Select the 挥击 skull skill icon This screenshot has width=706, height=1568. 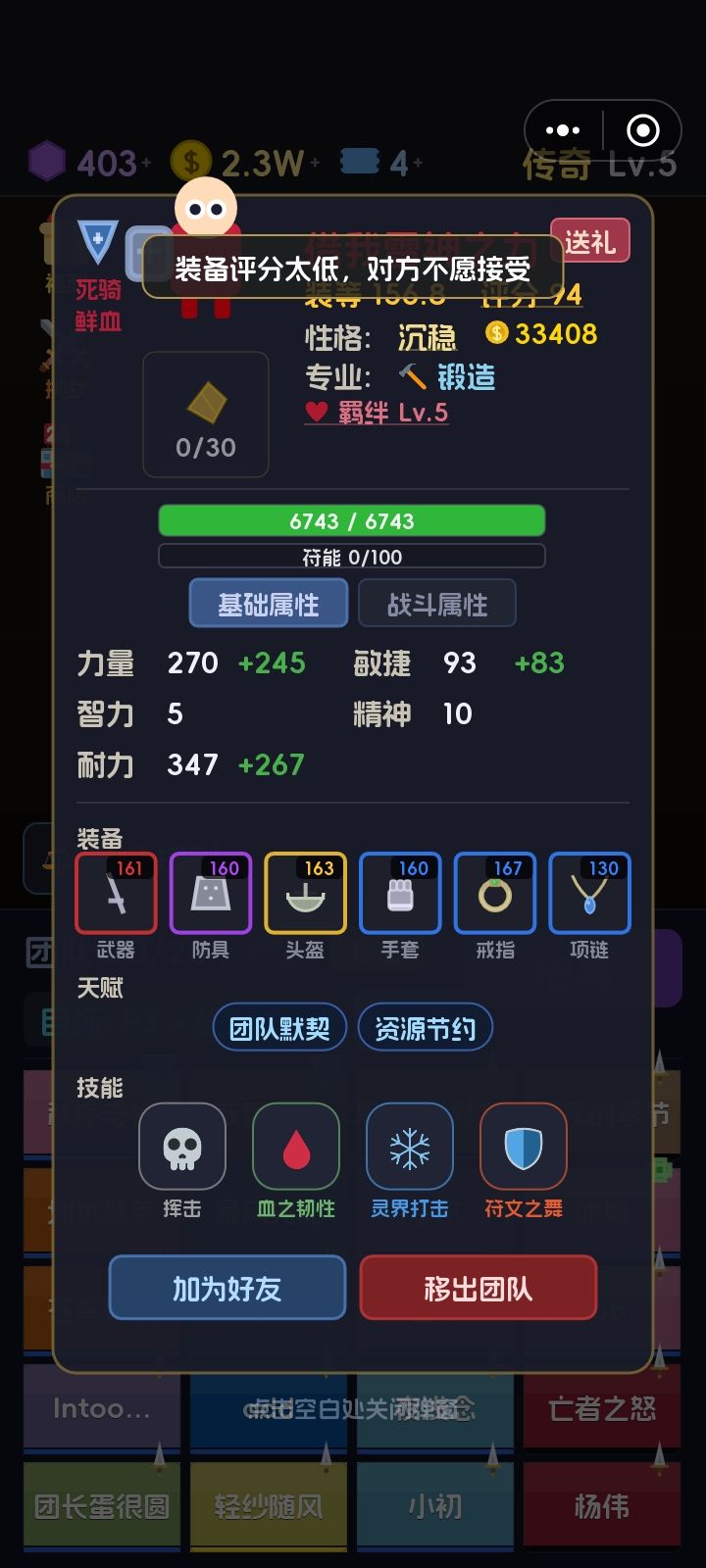pyautogui.click(x=181, y=1147)
